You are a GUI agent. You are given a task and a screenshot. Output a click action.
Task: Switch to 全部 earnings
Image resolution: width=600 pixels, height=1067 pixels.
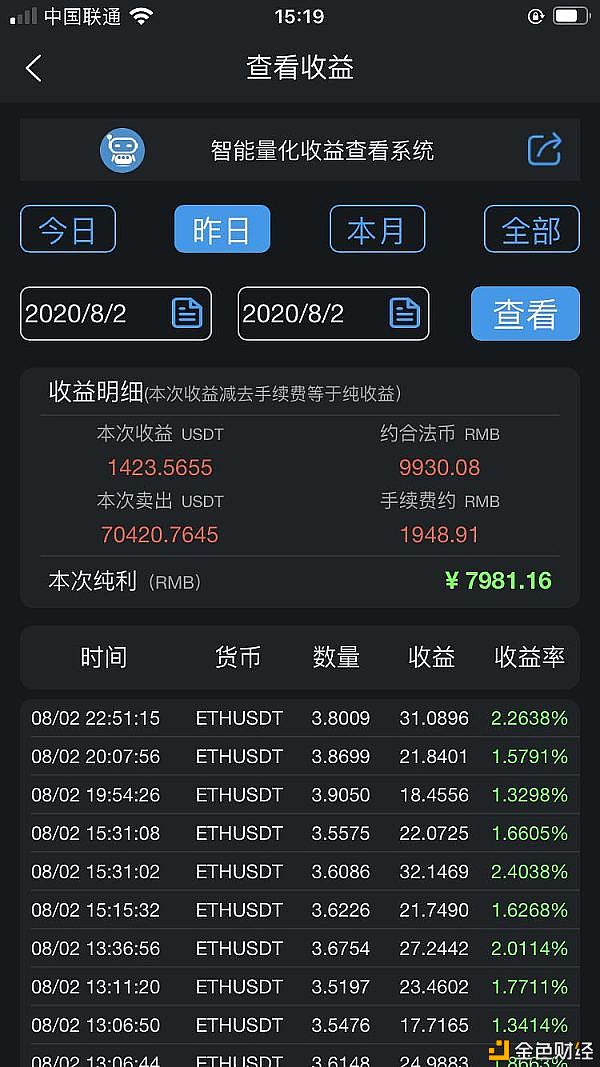tap(531, 229)
